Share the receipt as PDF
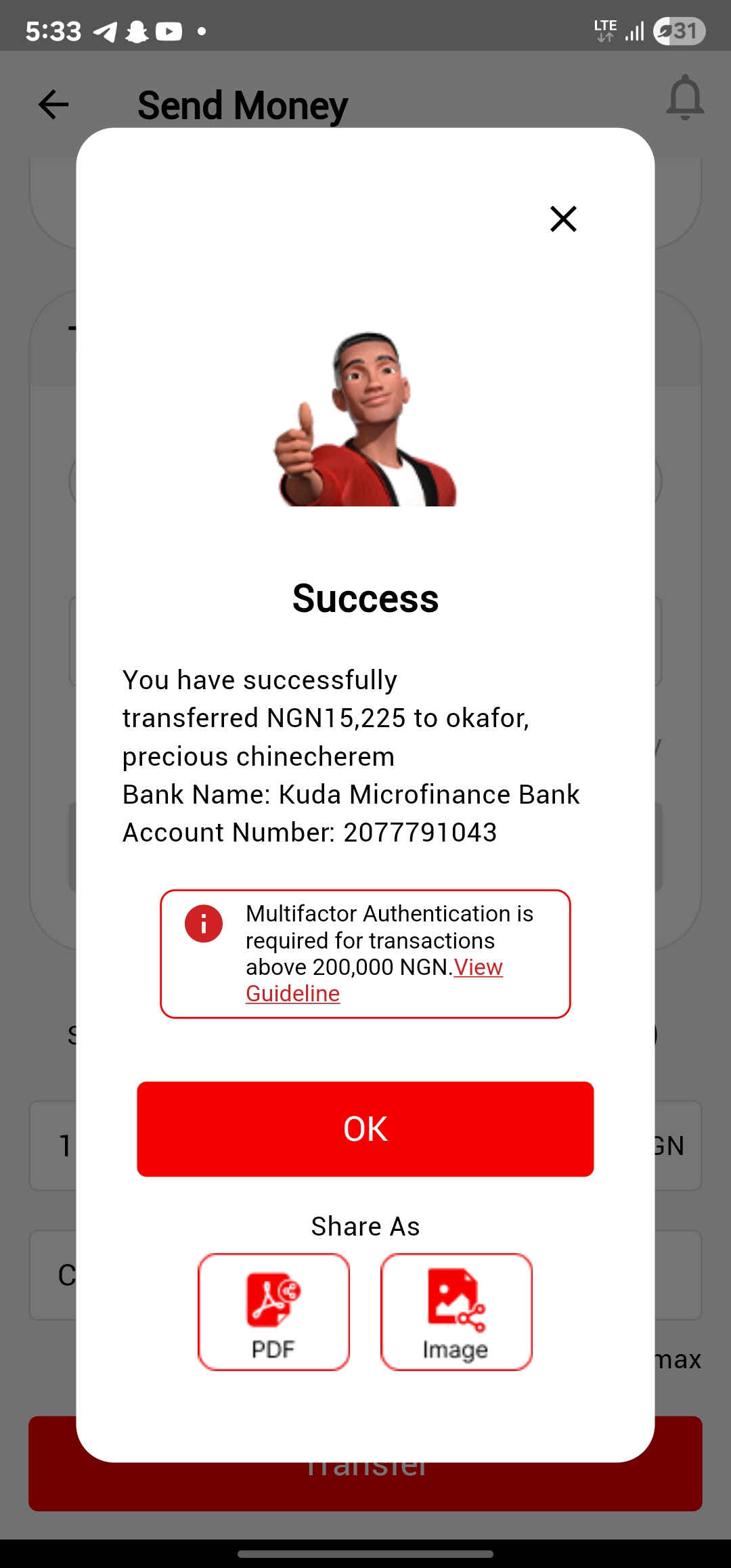731x1568 pixels. [273, 1311]
